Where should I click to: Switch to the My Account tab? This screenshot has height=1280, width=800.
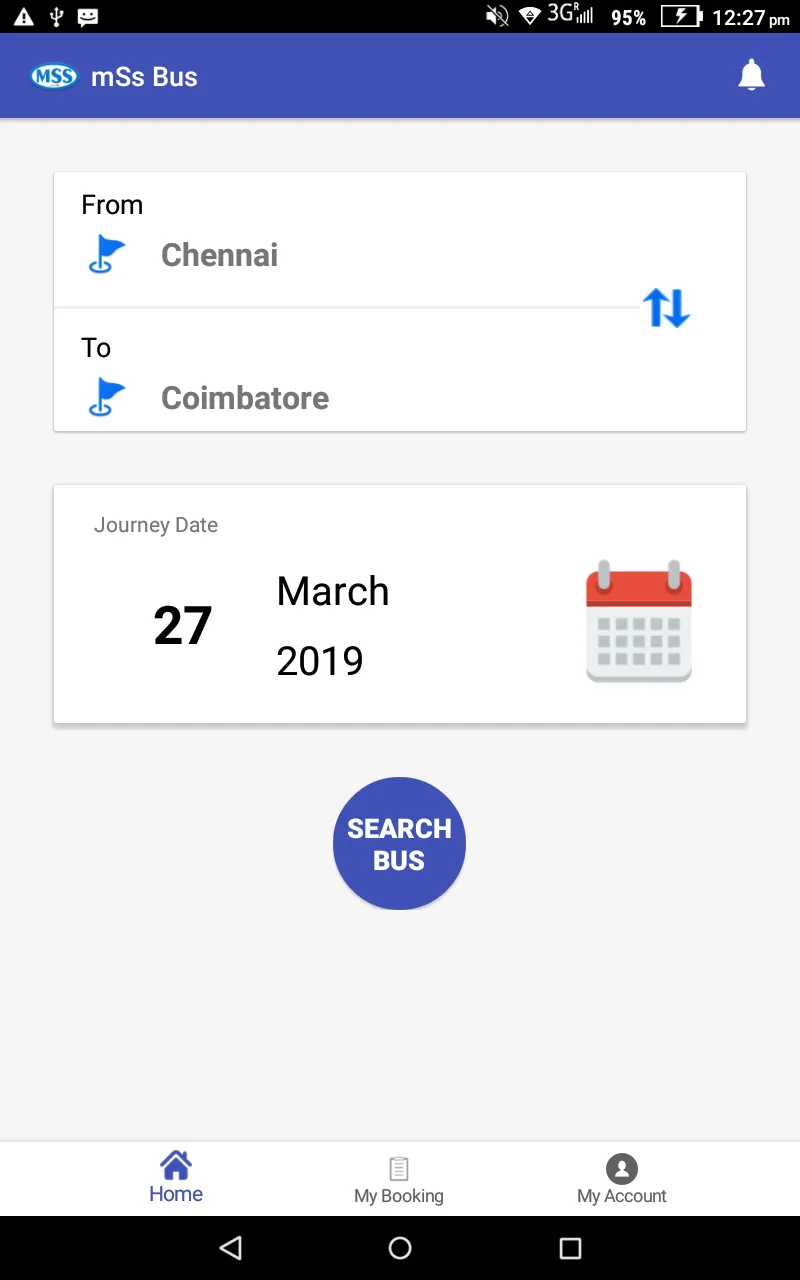[x=622, y=1180]
